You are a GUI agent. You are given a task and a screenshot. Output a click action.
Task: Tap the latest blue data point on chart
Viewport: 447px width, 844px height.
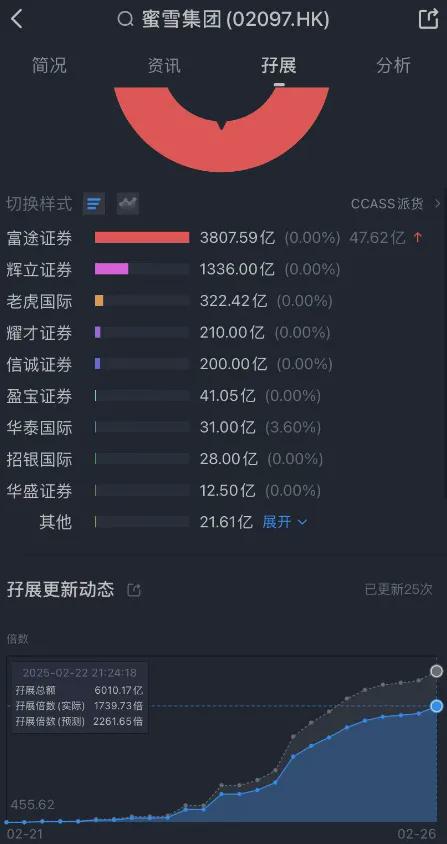[436, 706]
